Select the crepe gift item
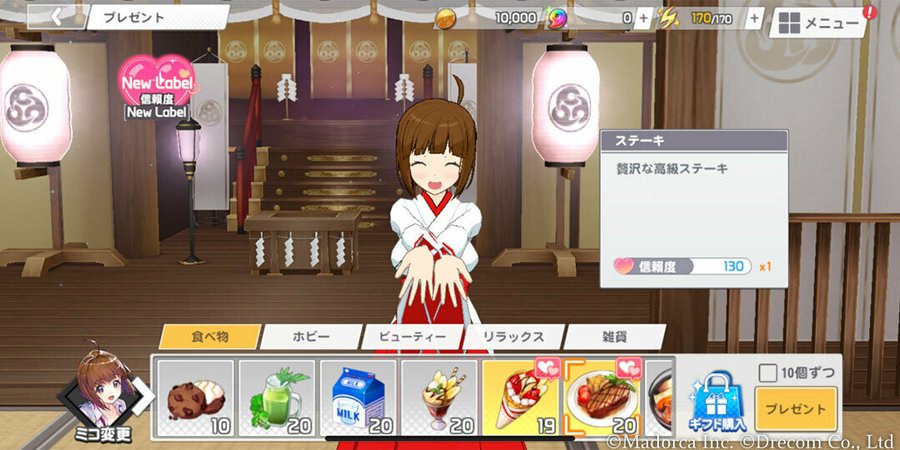Screen dimensions: 900x450 (520, 398)
